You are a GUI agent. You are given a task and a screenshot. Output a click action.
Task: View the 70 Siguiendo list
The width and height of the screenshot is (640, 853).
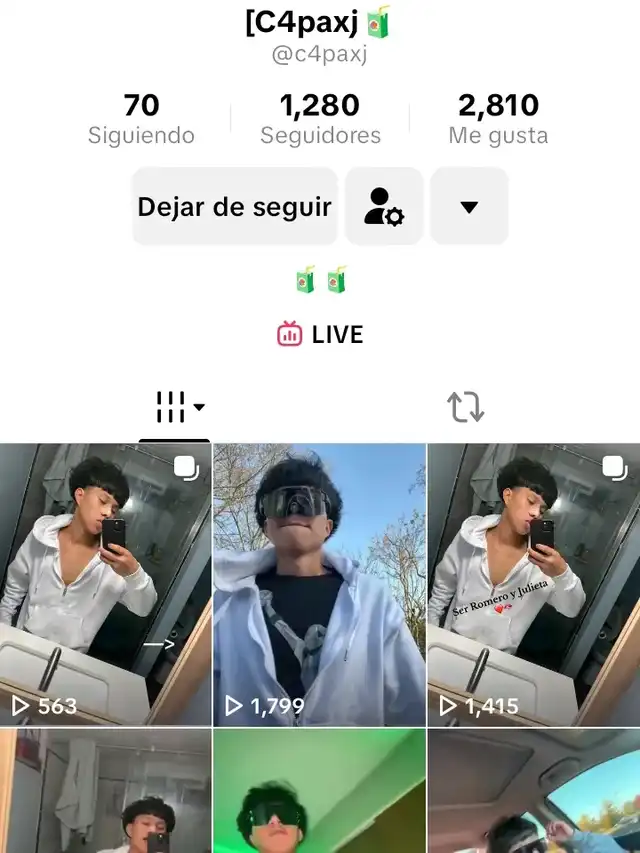(x=141, y=118)
